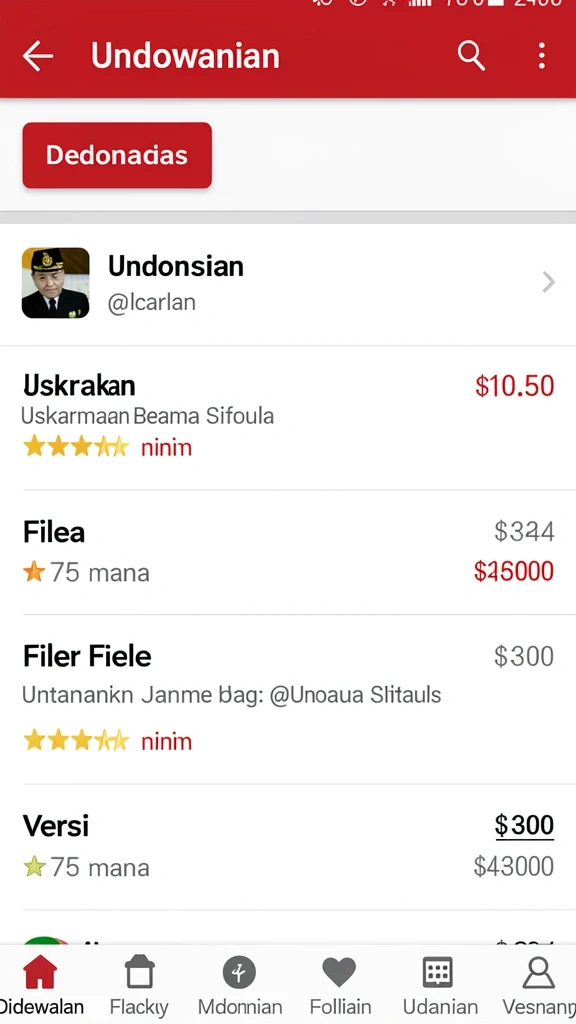The width and height of the screenshot is (576, 1024).
Task: Switch to the Vesnanp profile tab
Action: pos(539,985)
